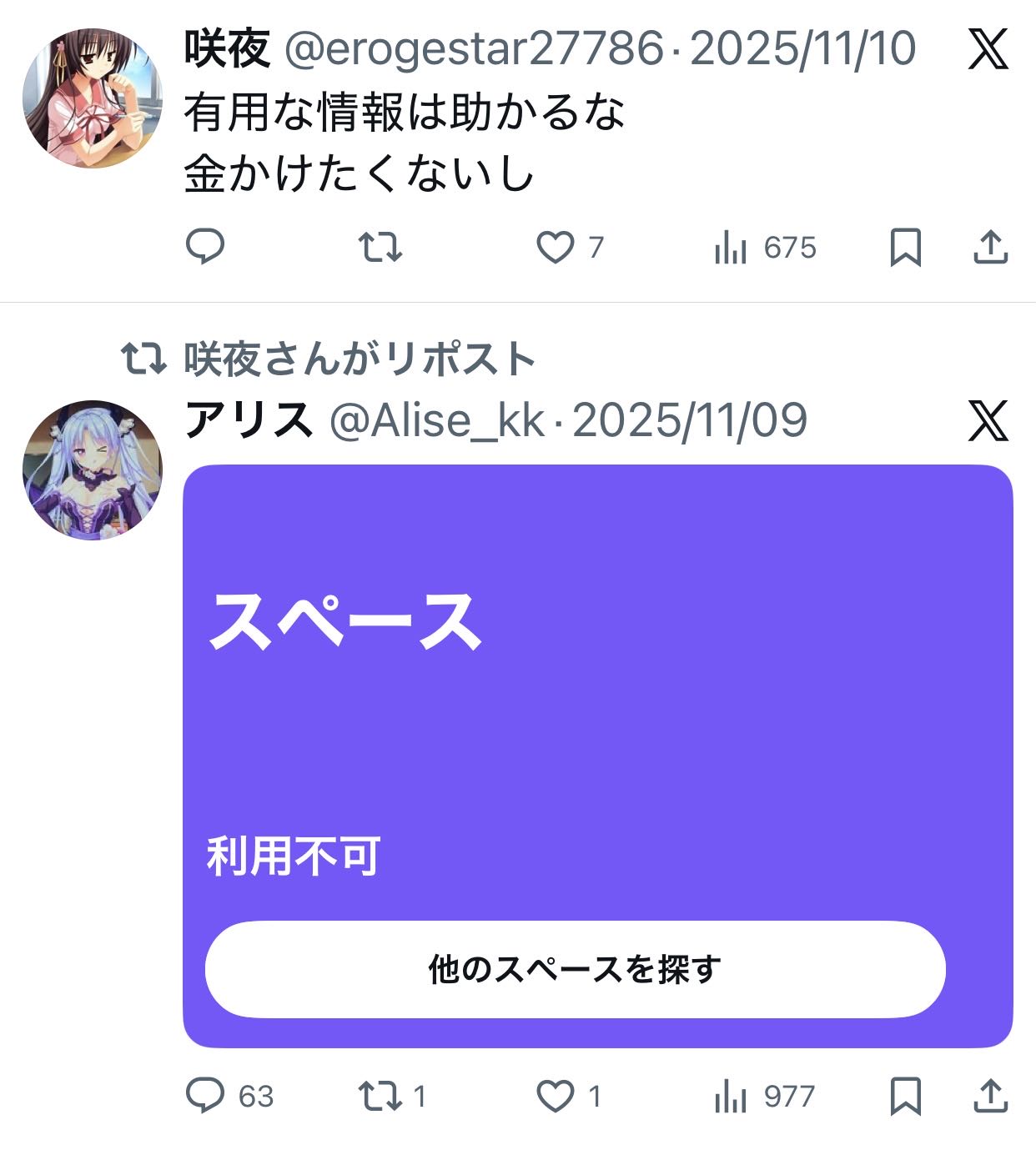Share アリス's post
This screenshot has width=1036, height=1150.
[991, 1096]
